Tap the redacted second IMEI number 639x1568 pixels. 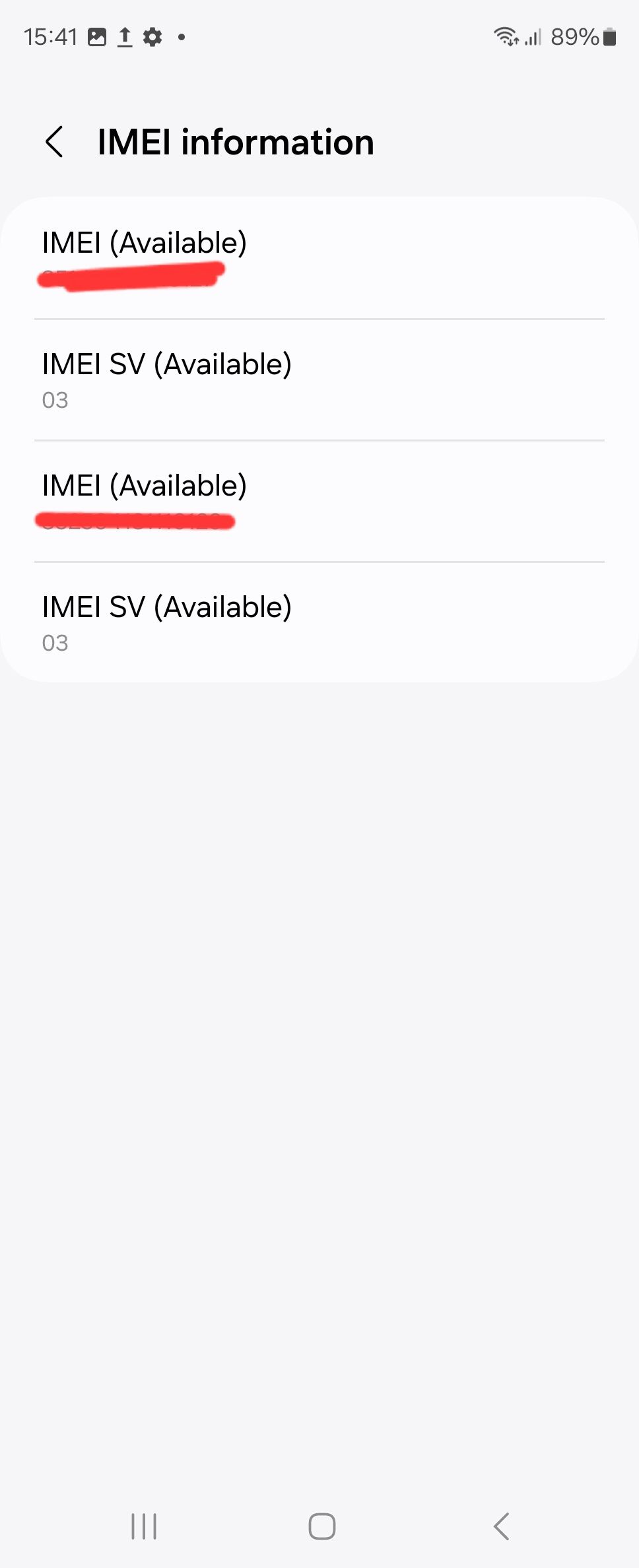(x=135, y=521)
